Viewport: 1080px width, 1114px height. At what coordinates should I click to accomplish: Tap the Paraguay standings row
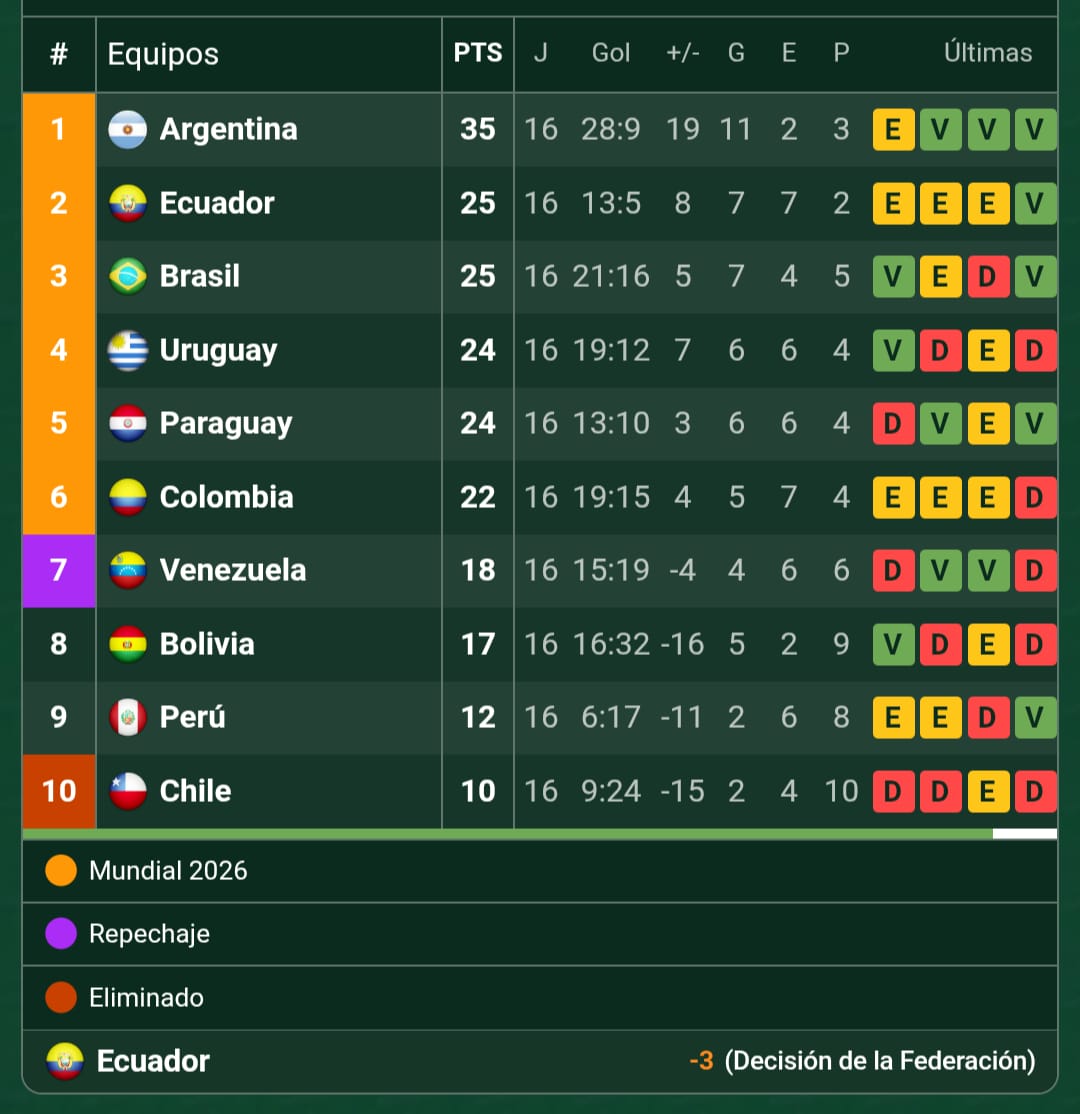click(225, 423)
